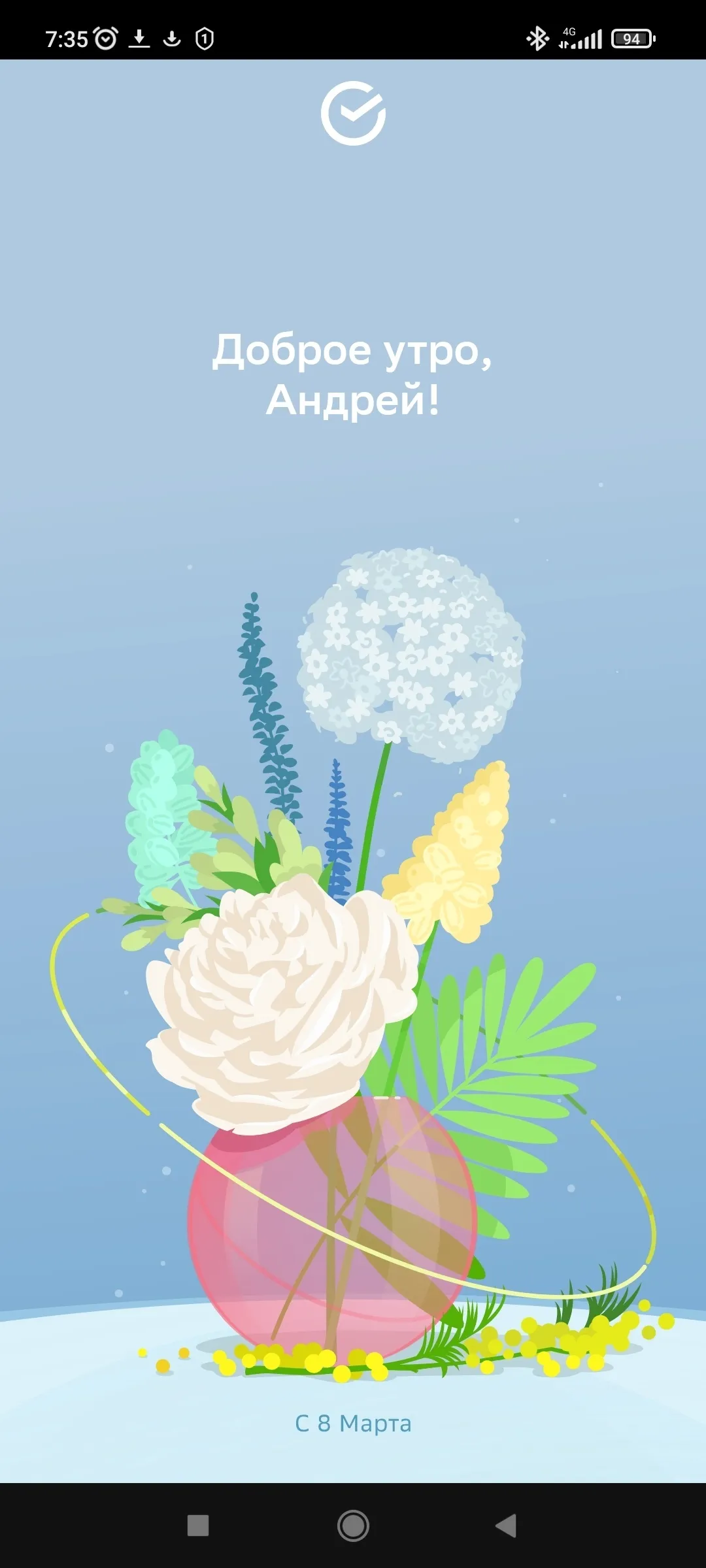Open the recent apps view
The image size is (706, 1568).
pyautogui.click(x=198, y=1526)
